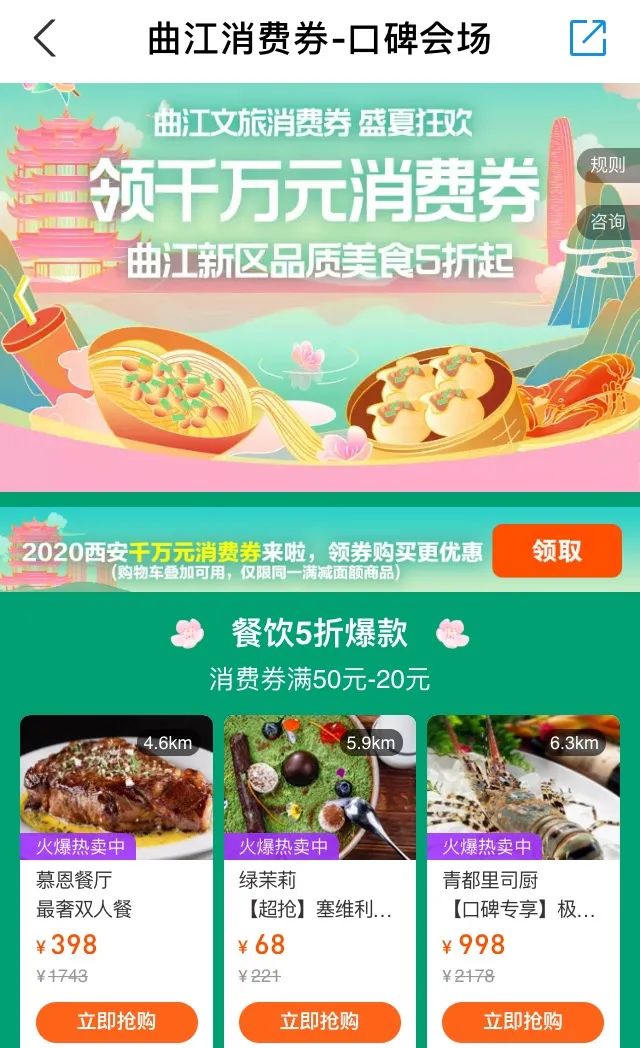Go back using the top arrow
640x1048 pixels.
45,39
